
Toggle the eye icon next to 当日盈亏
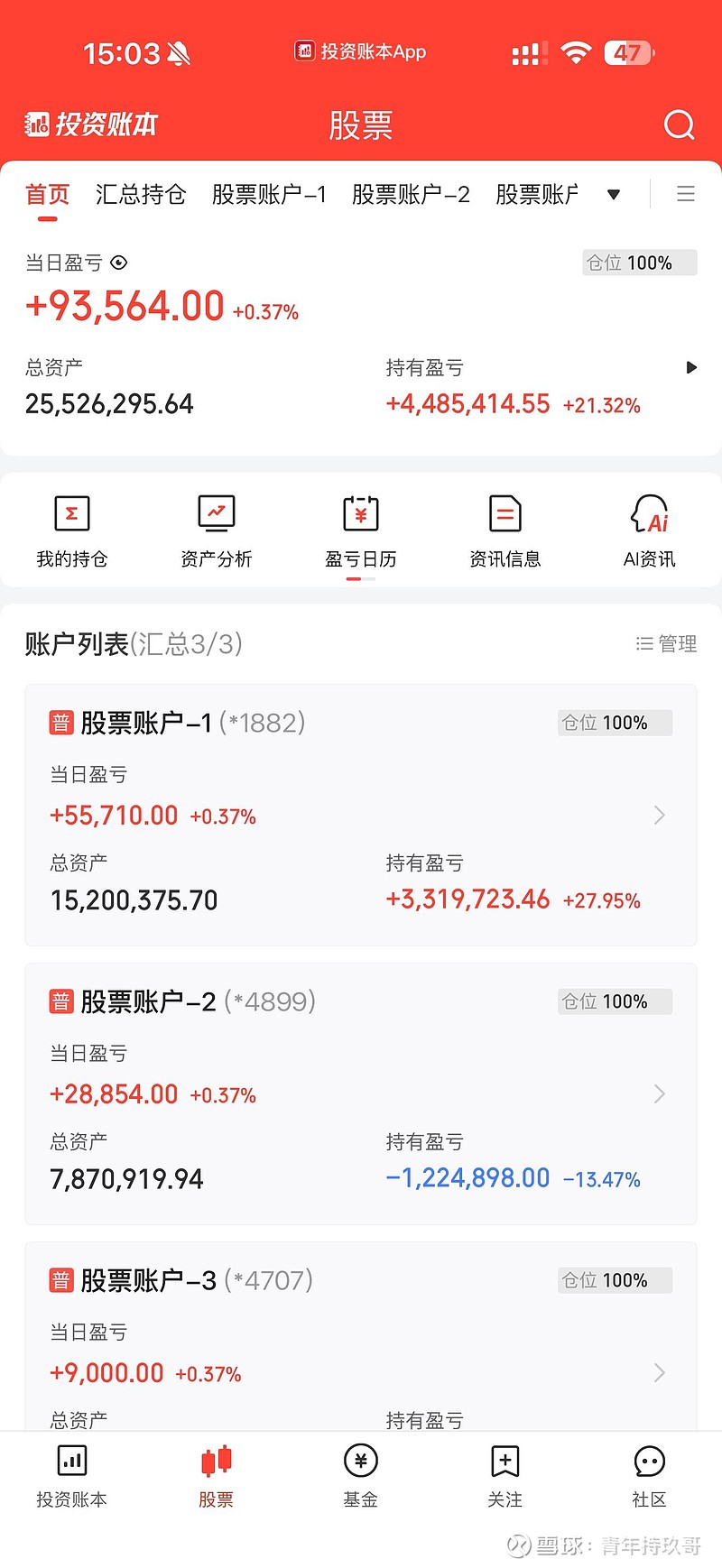[119, 263]
